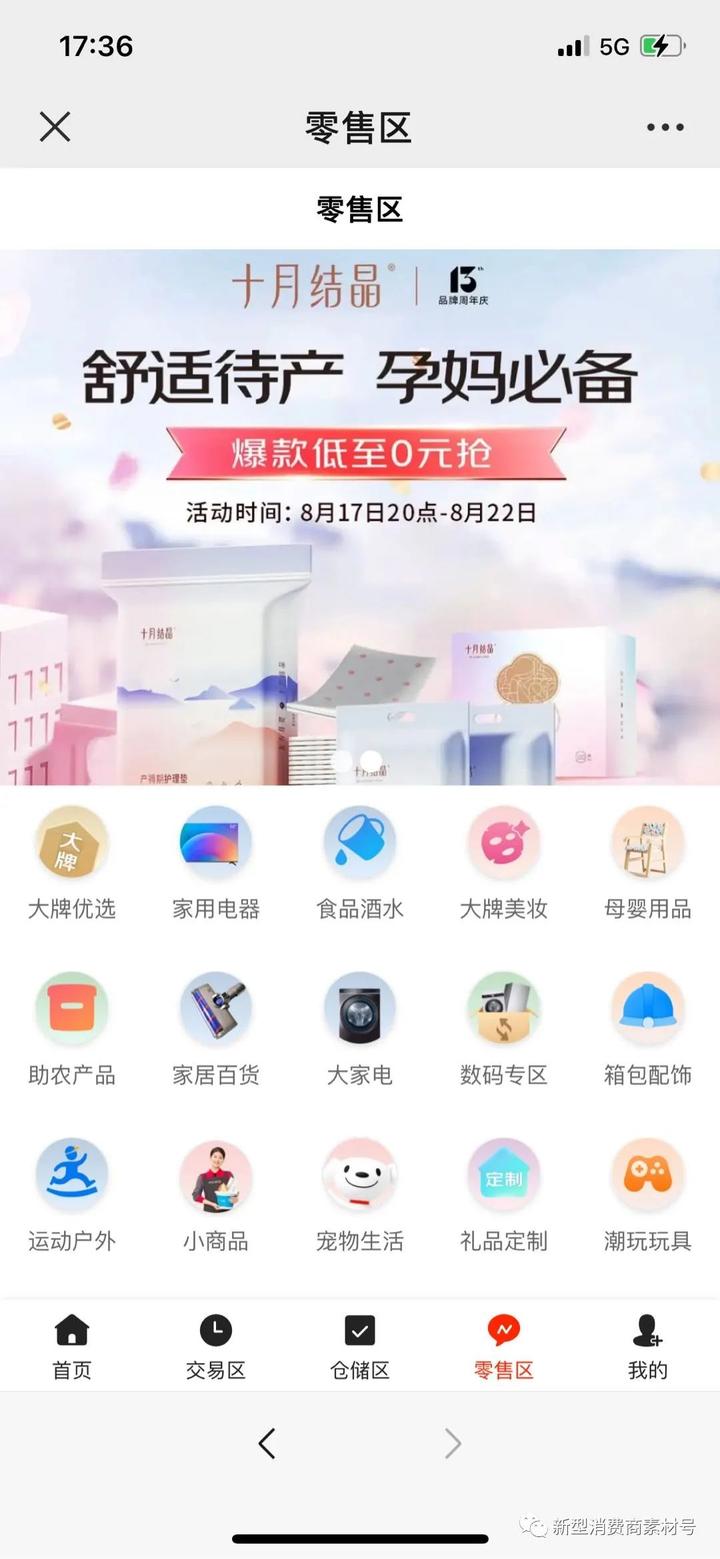Open the 箱包配饰 category
Viewport: 720px width, 1559px height.
tap(648, 1030)
